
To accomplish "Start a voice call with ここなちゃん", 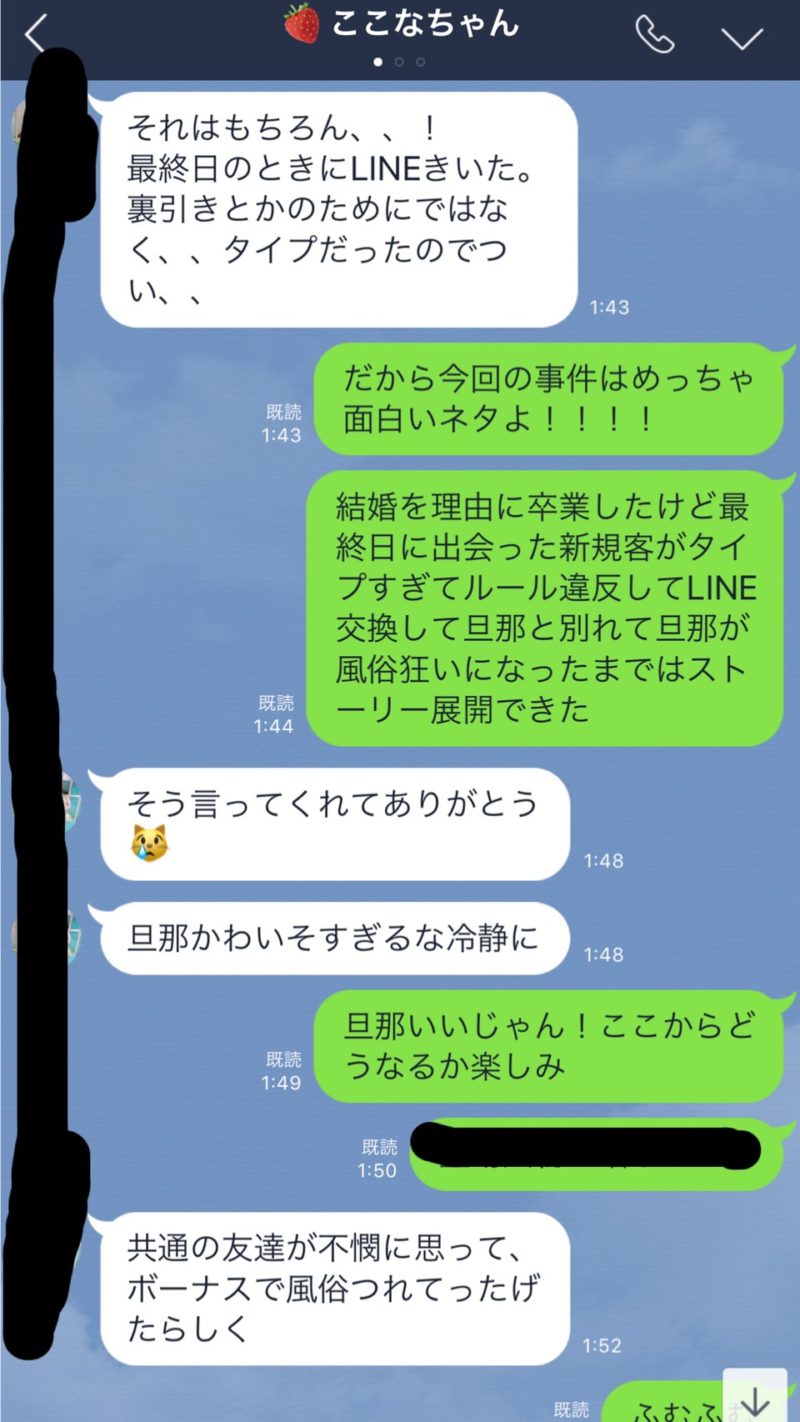I will click(x=655, y=35).
